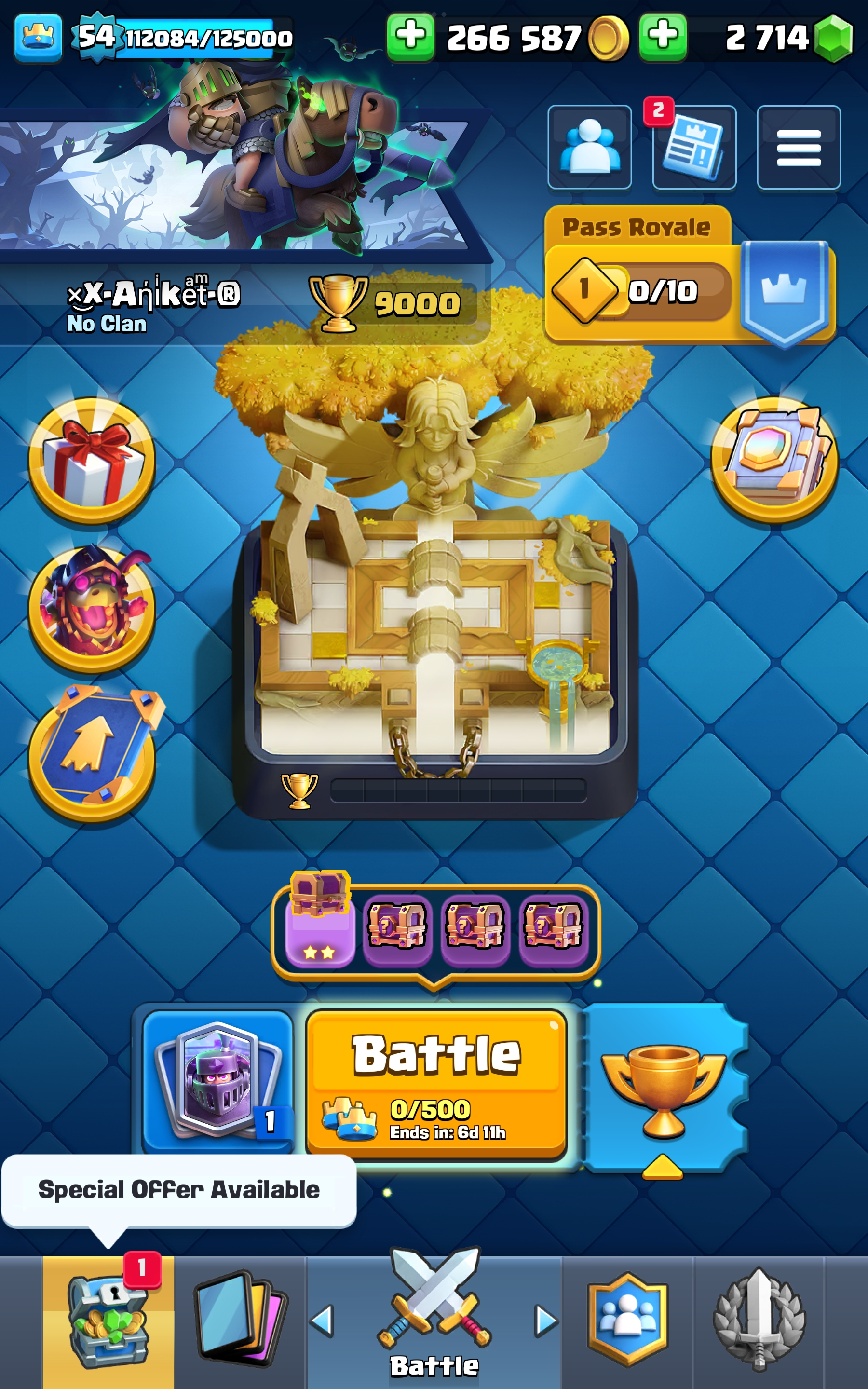The image size is (868, 1389).
Task: Add more gems with the plus button
Action: (x=663, y=37)
